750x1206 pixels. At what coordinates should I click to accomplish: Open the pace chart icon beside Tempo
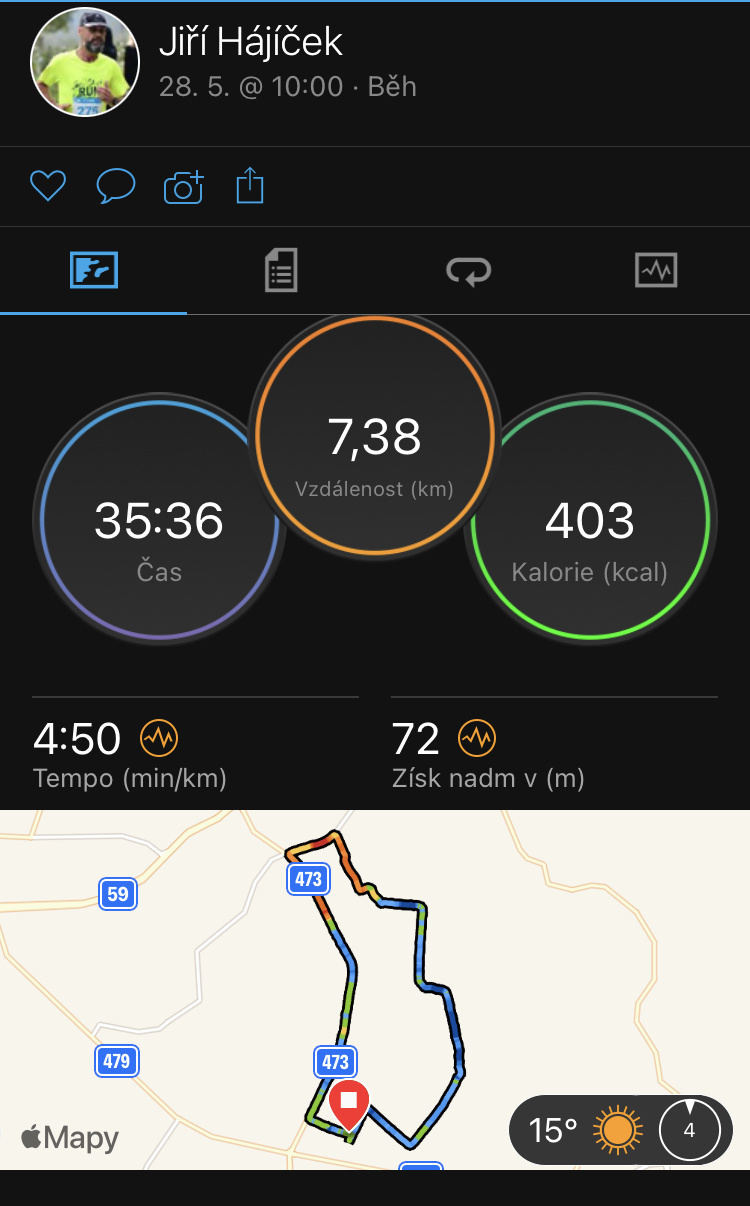159,739
